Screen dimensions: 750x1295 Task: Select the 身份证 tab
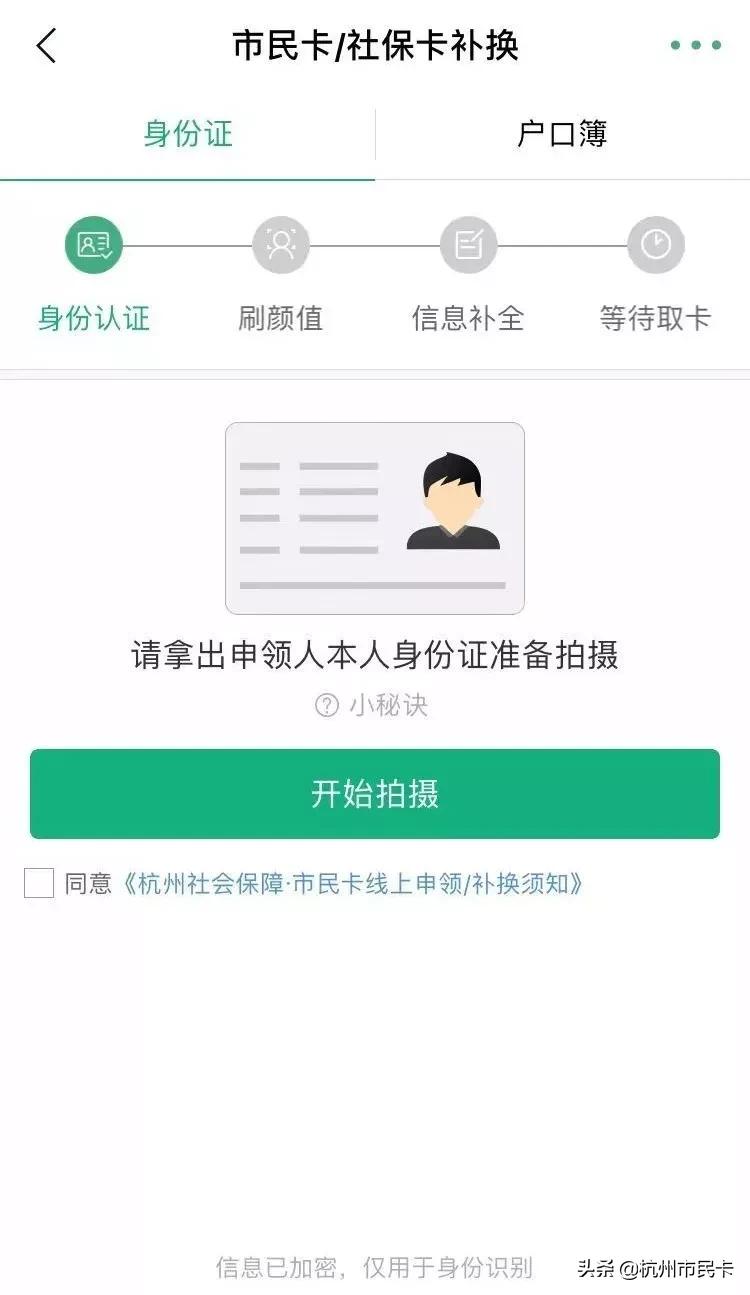(187, 136)
